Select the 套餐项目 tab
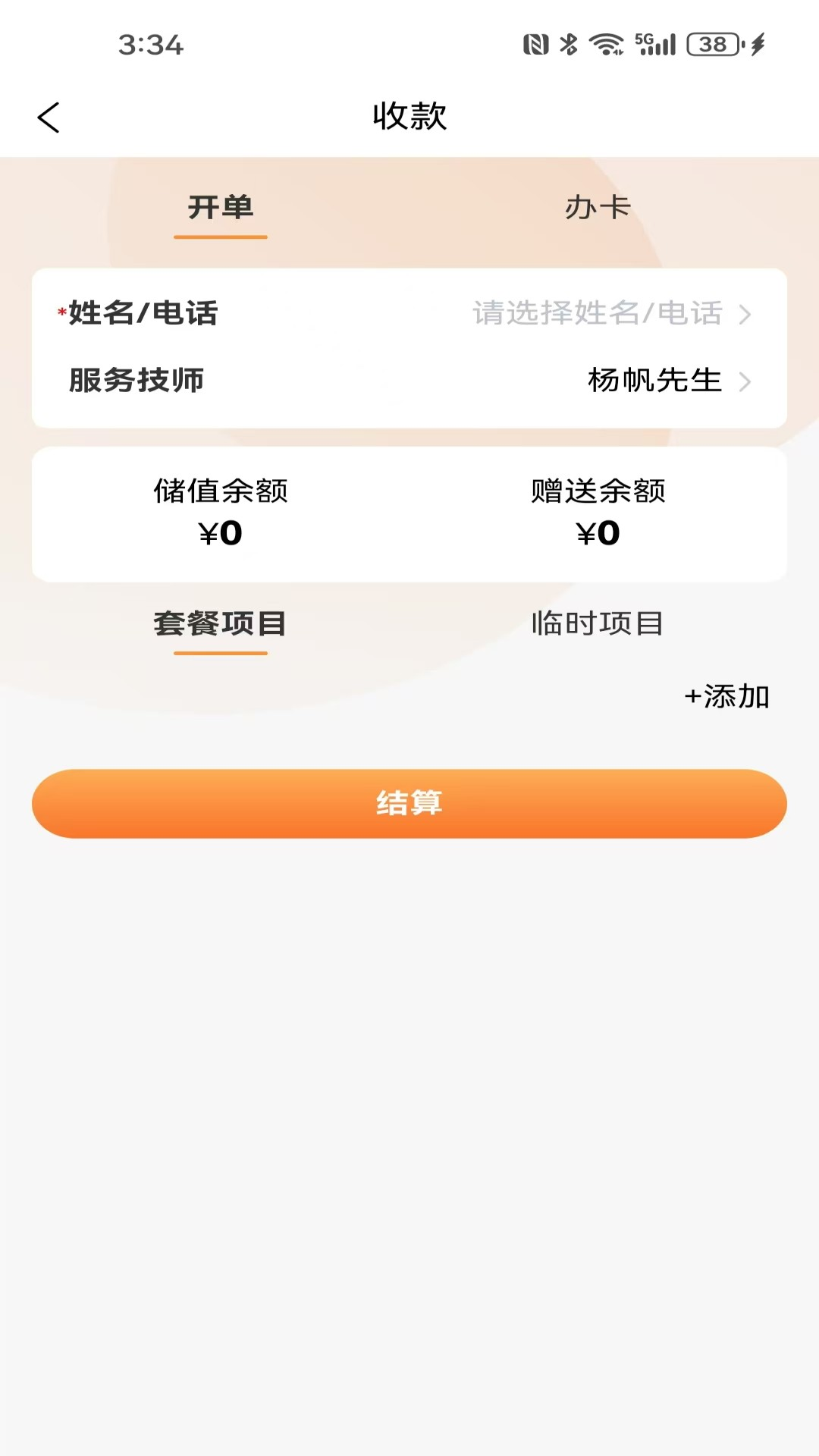Viewport: 819px width, 1456px height. pyautogui.click(x=221, y=623)
